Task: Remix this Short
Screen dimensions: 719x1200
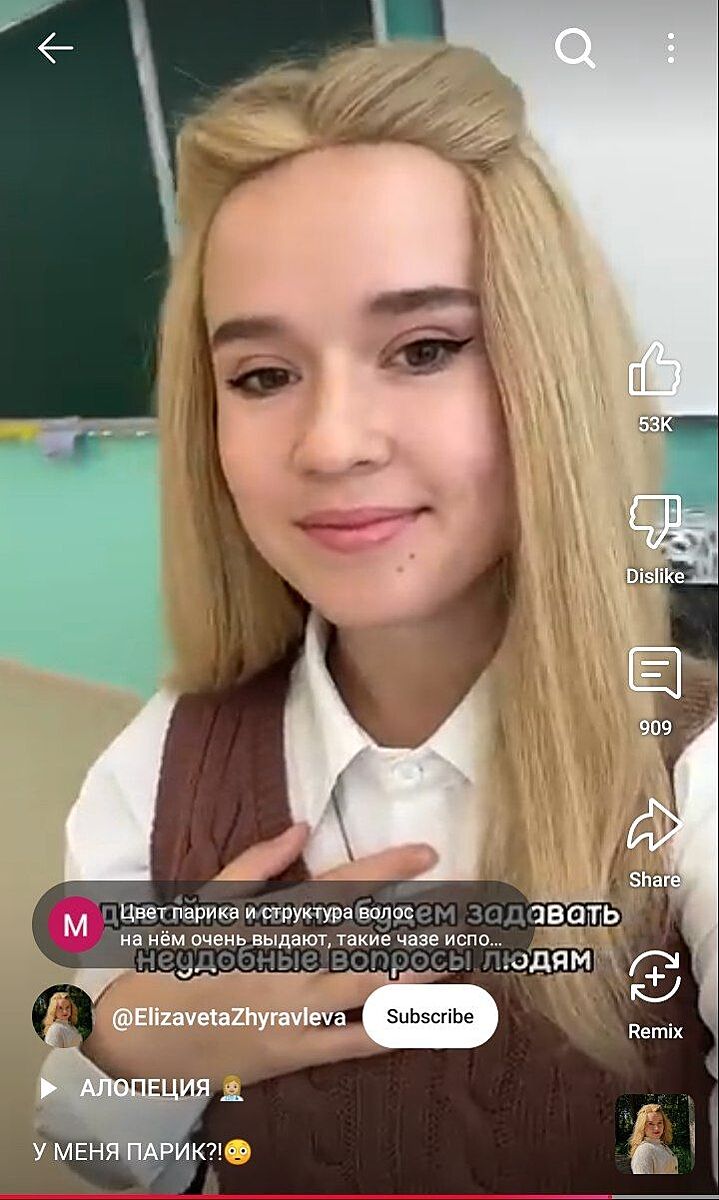Action: (x=655, y=979)
